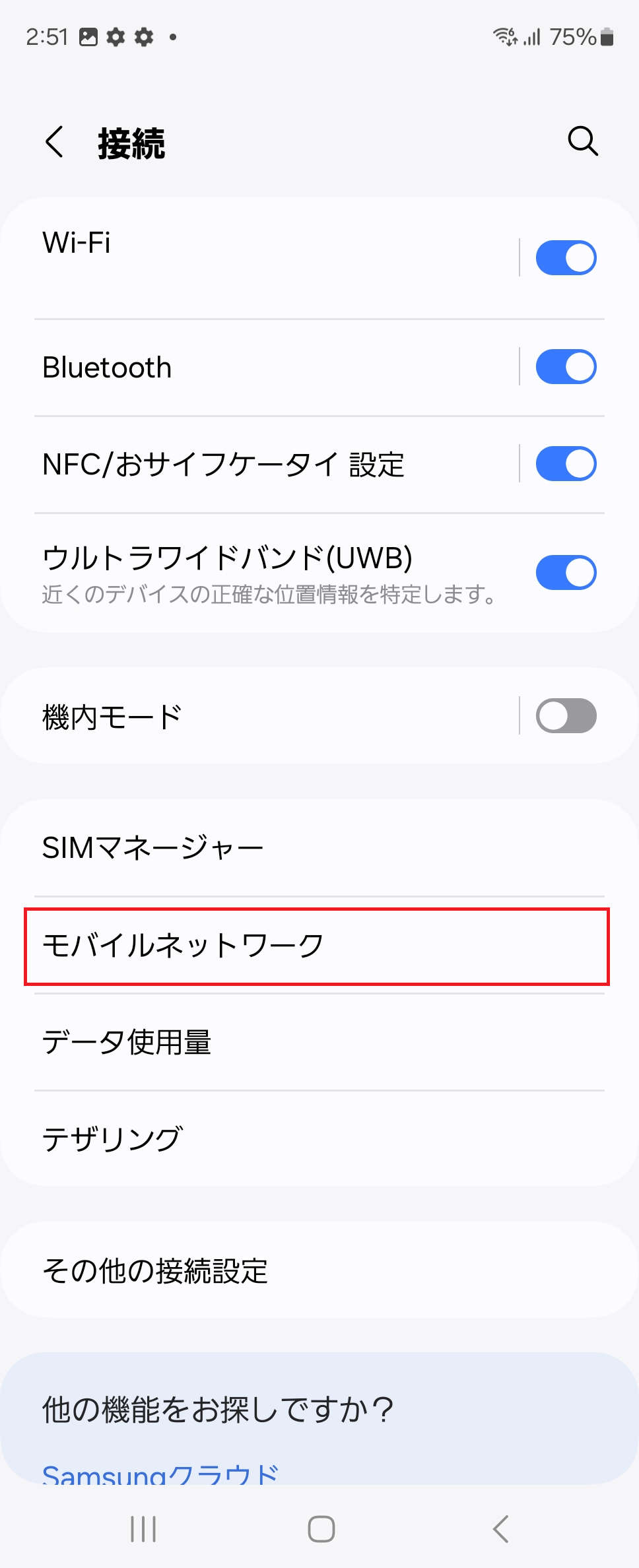Open notification gear icon in status bar
This screenshot has height=1568, width=639.
coord(116,38)
